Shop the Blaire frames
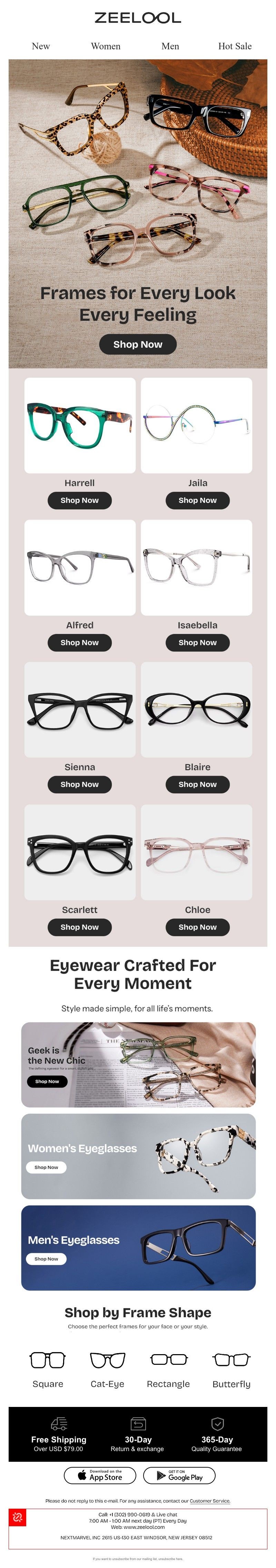Screen dimensions: 276x1568 point(197,784)
